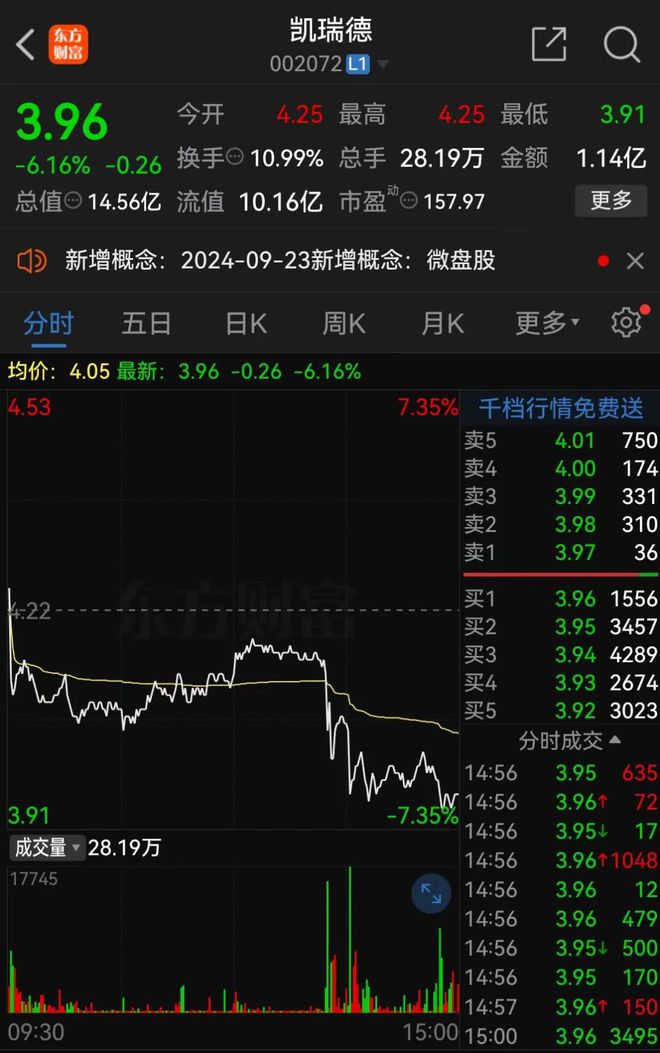Tap the 更多 button for more quote data

[x=611, y=200]
